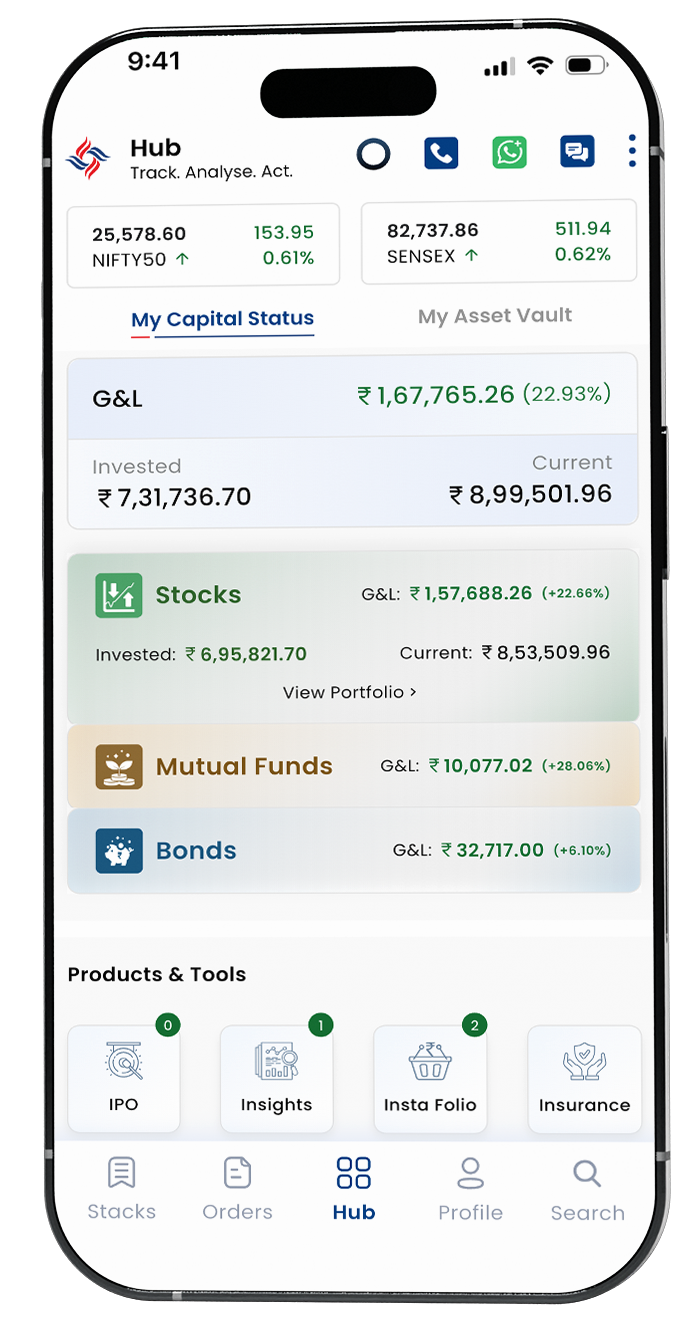Open the IPO tool
Screen dimensions: 700x1331
click(x=124, y=1079)
